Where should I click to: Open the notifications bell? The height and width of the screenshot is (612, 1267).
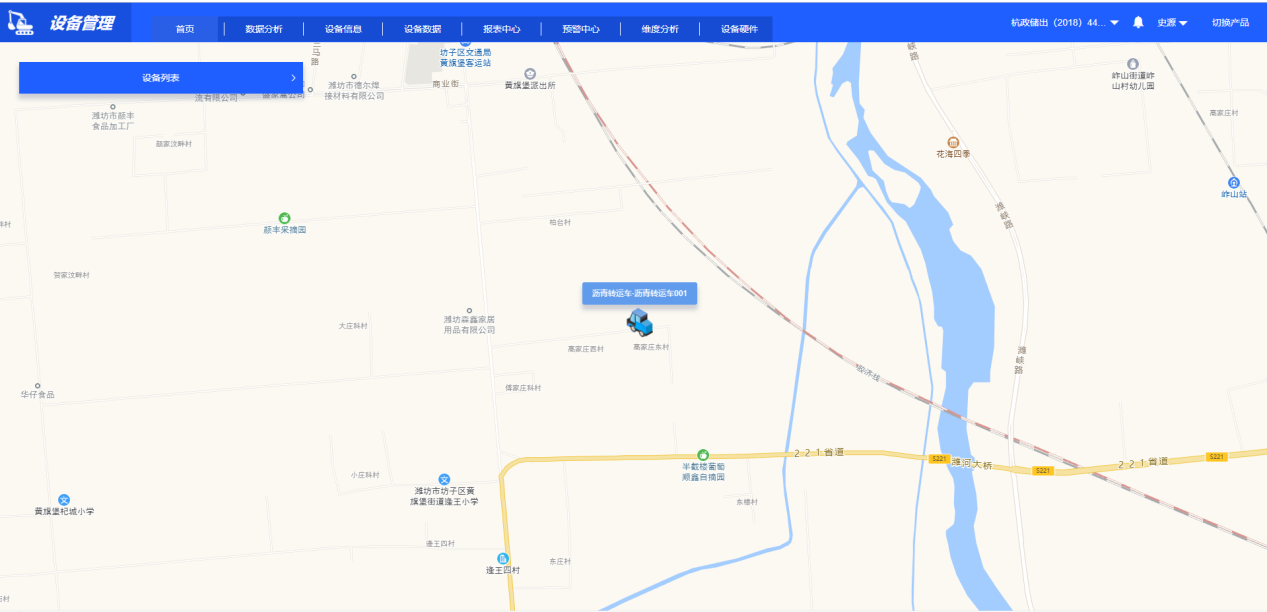tap(1138, 23)
